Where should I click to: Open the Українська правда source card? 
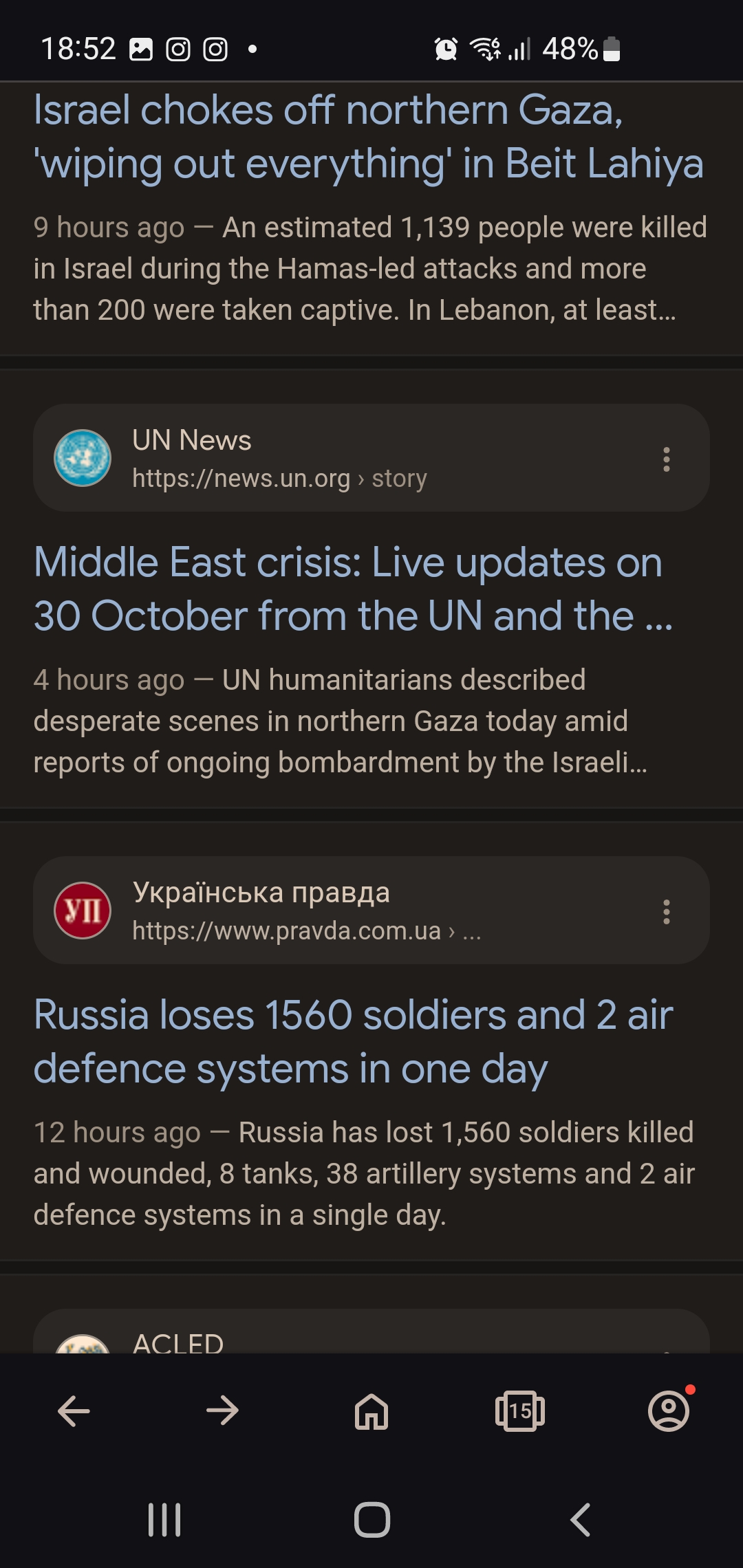coord(371,910)
